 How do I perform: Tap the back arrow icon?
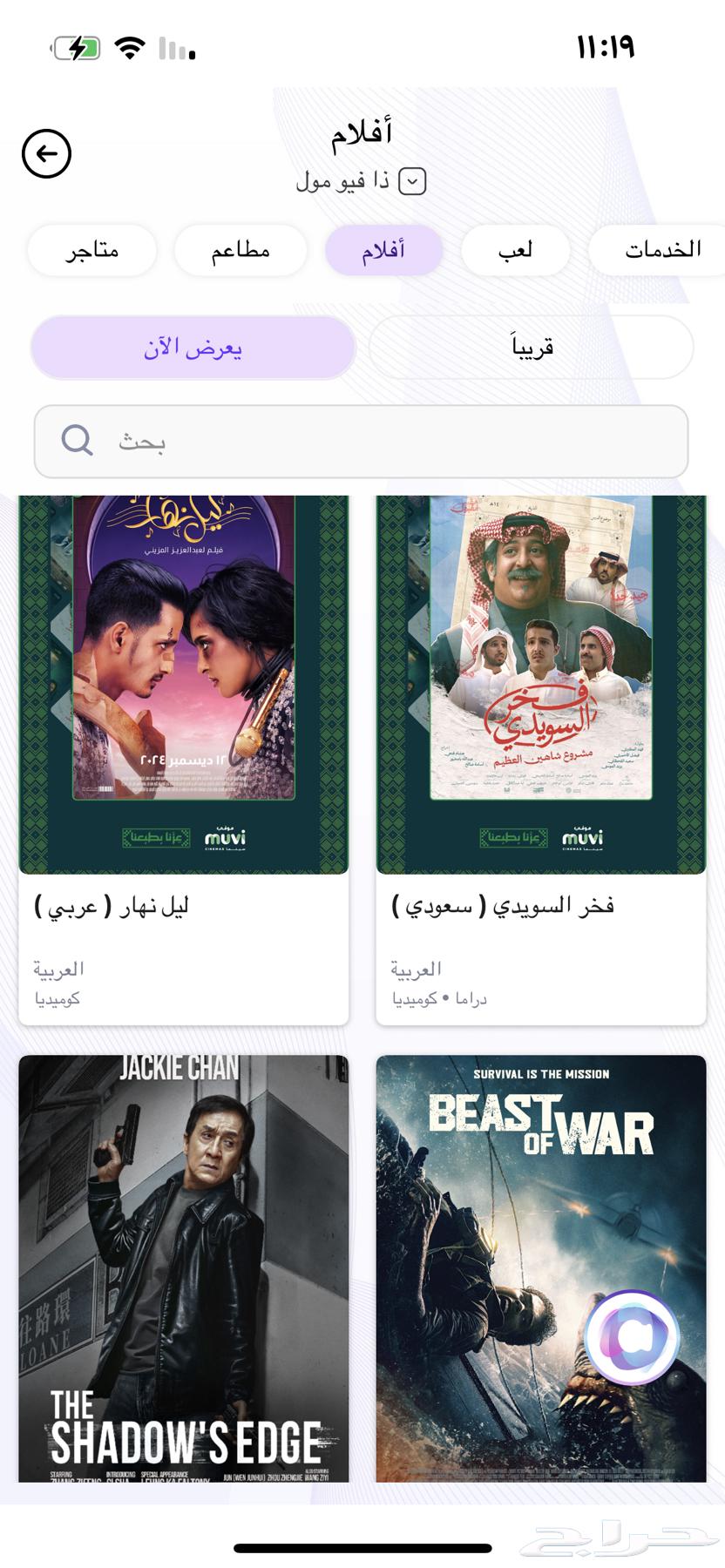pos(45,154)
